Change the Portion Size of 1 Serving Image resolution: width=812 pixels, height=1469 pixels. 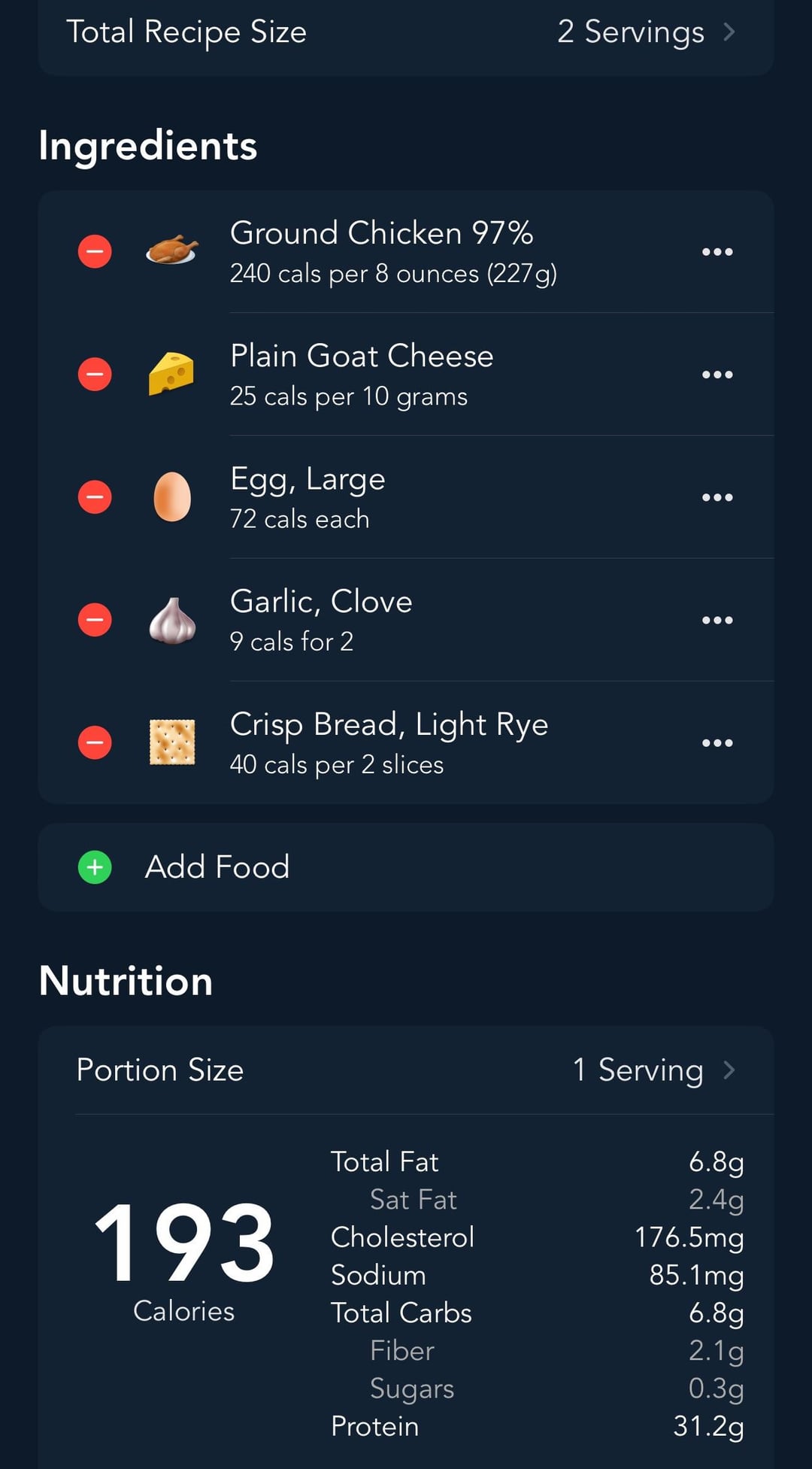tap(406, 1070)
